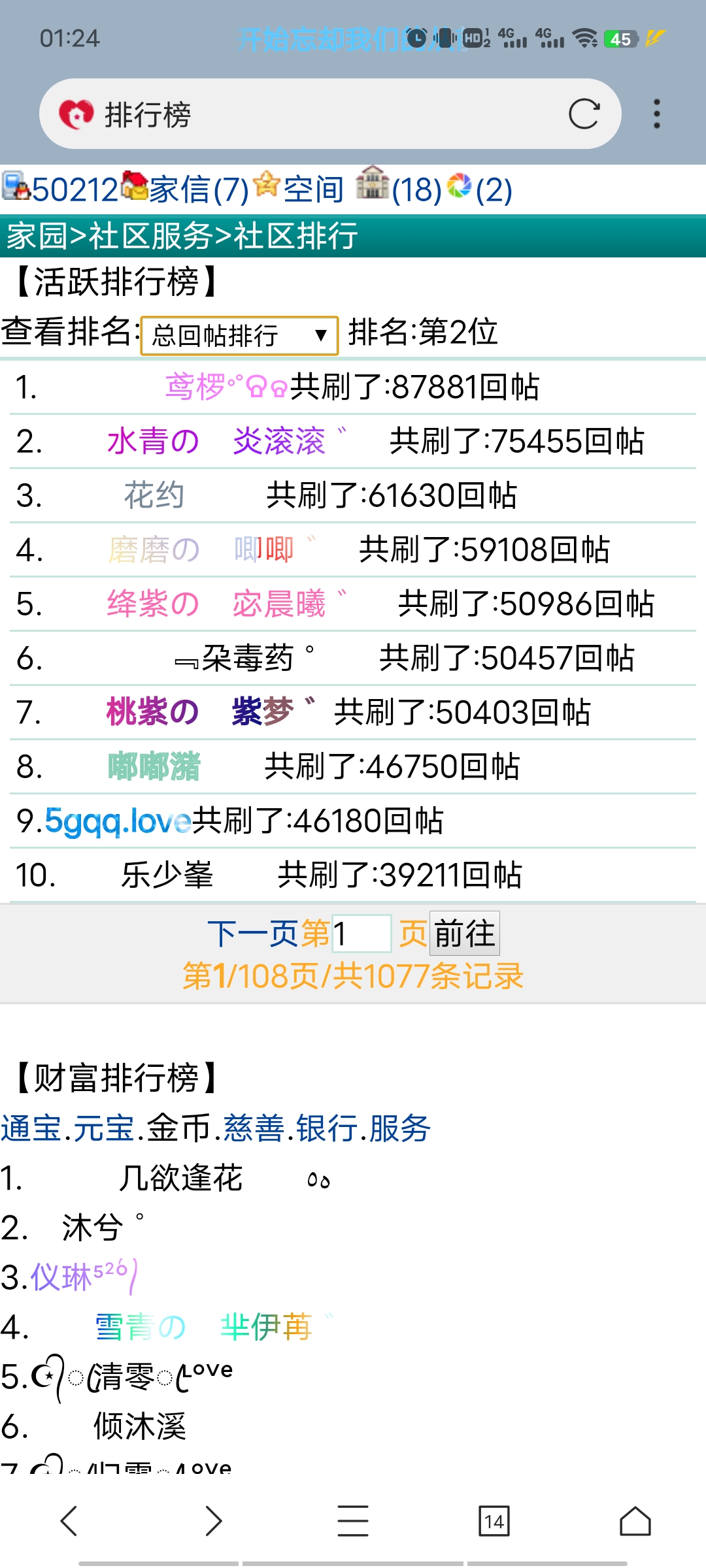706x1568 pixels.
Task: View profile of 花约 in the active ranking
Action: tap(154, 495)
